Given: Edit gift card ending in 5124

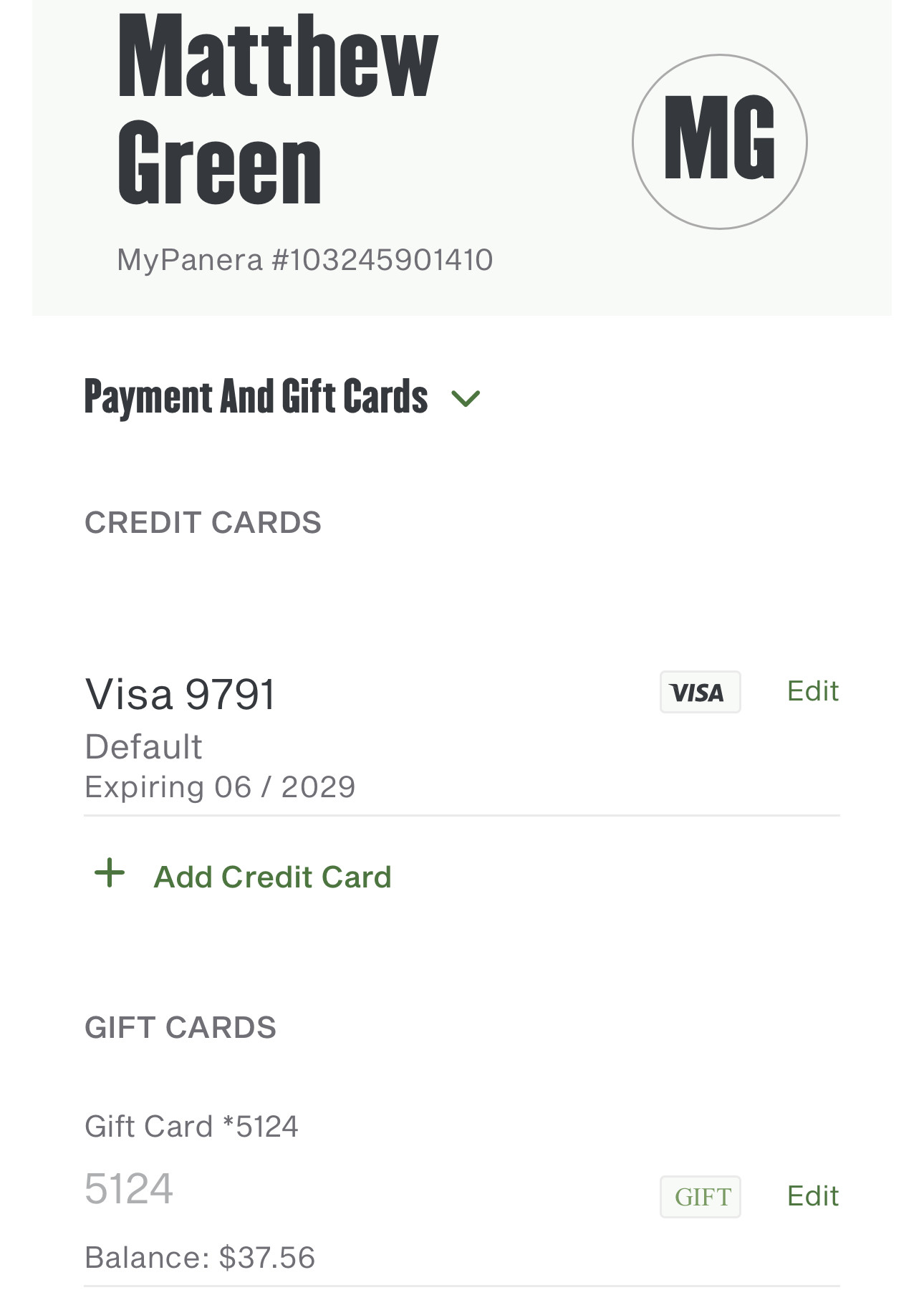Looking at the screenshot, I should pyautogui.click(x=812, y=1196).
